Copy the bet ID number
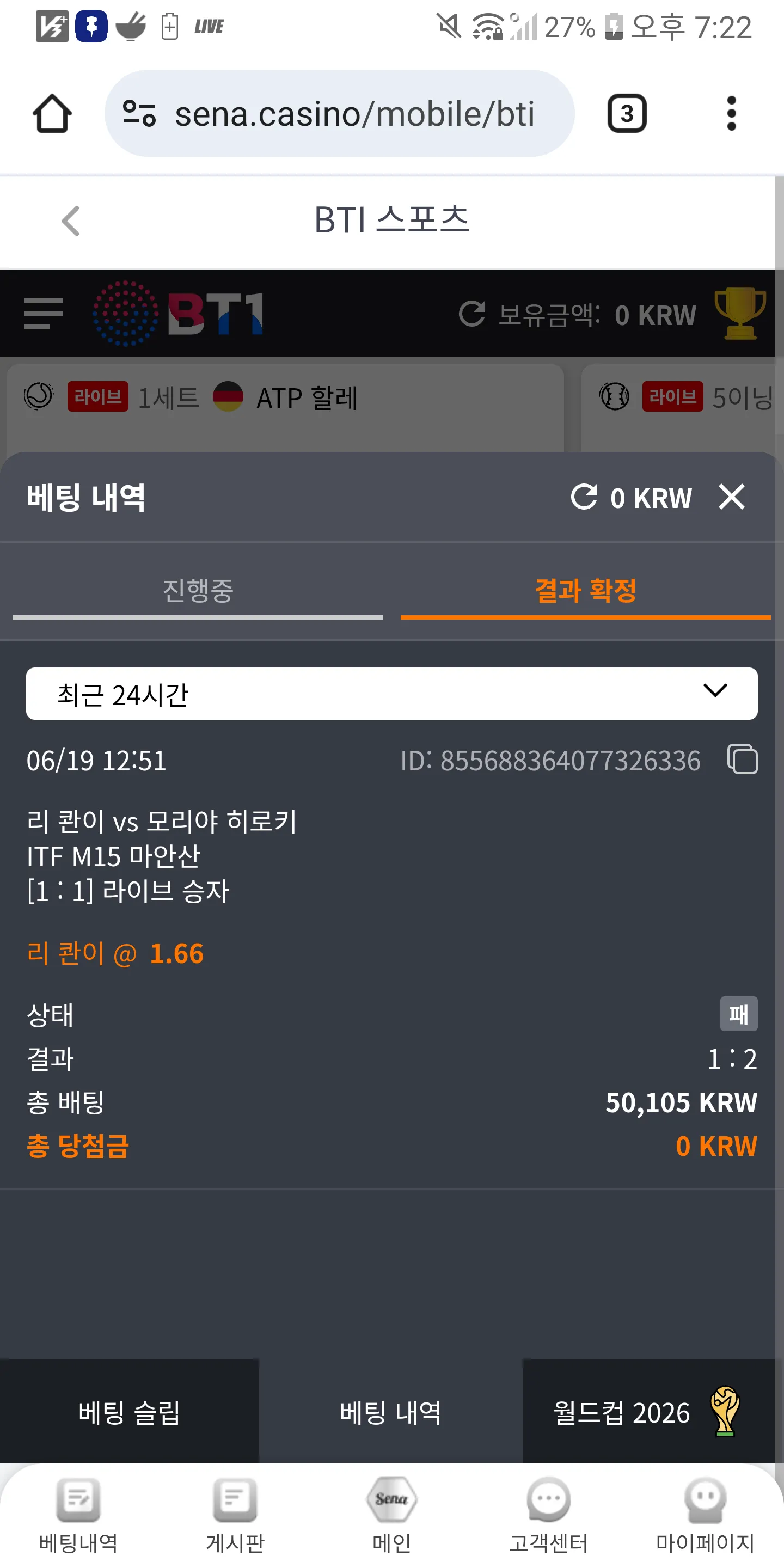This screenshot has width=784, height=1568. tap(742, 759)
